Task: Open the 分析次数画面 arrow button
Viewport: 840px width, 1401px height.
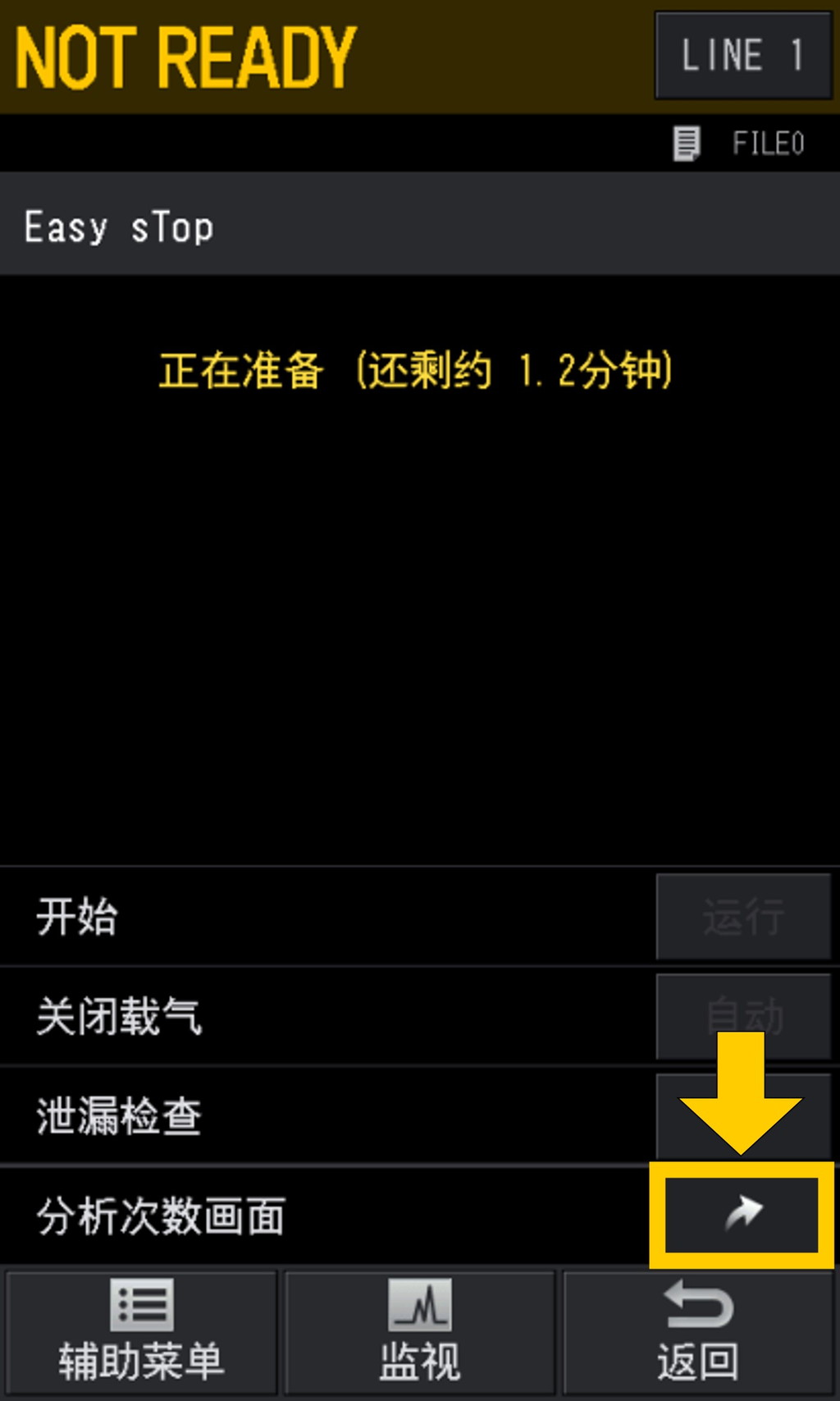Action: click(742, 1215)
